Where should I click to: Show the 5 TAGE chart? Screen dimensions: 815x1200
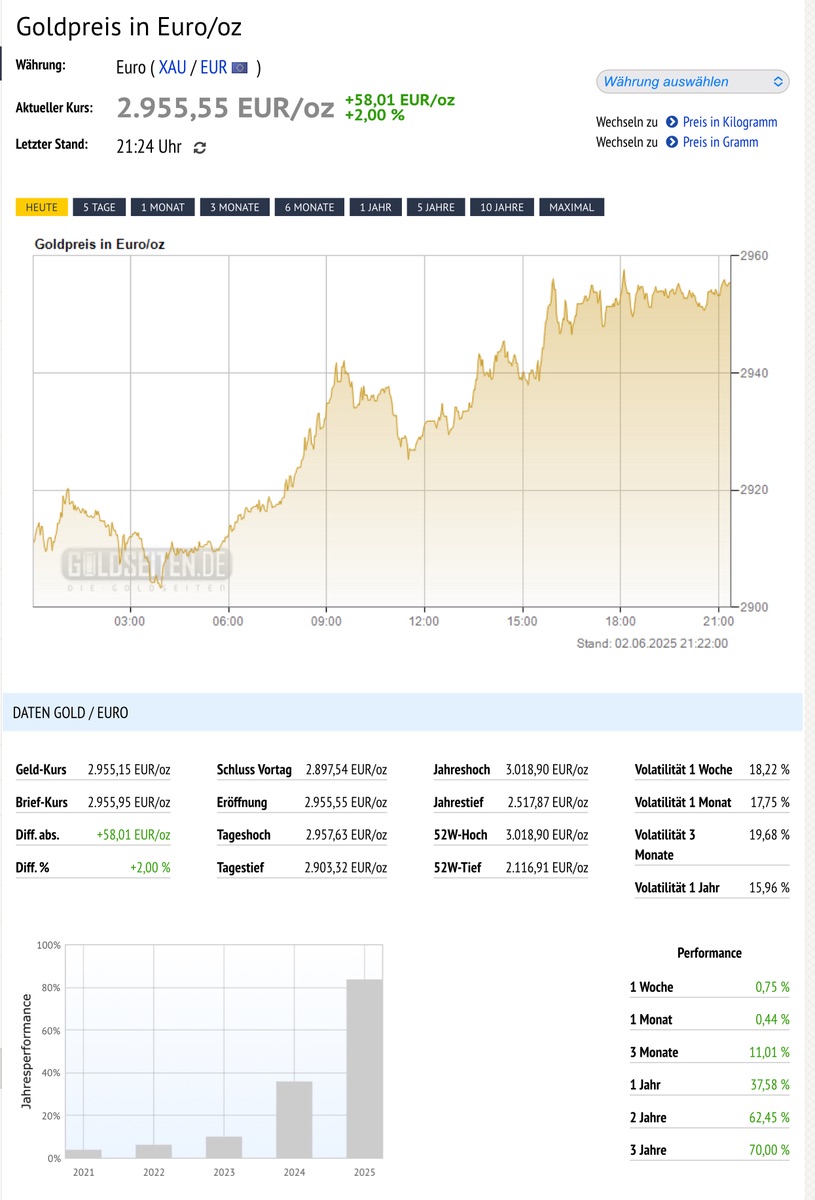coord(99,207)
